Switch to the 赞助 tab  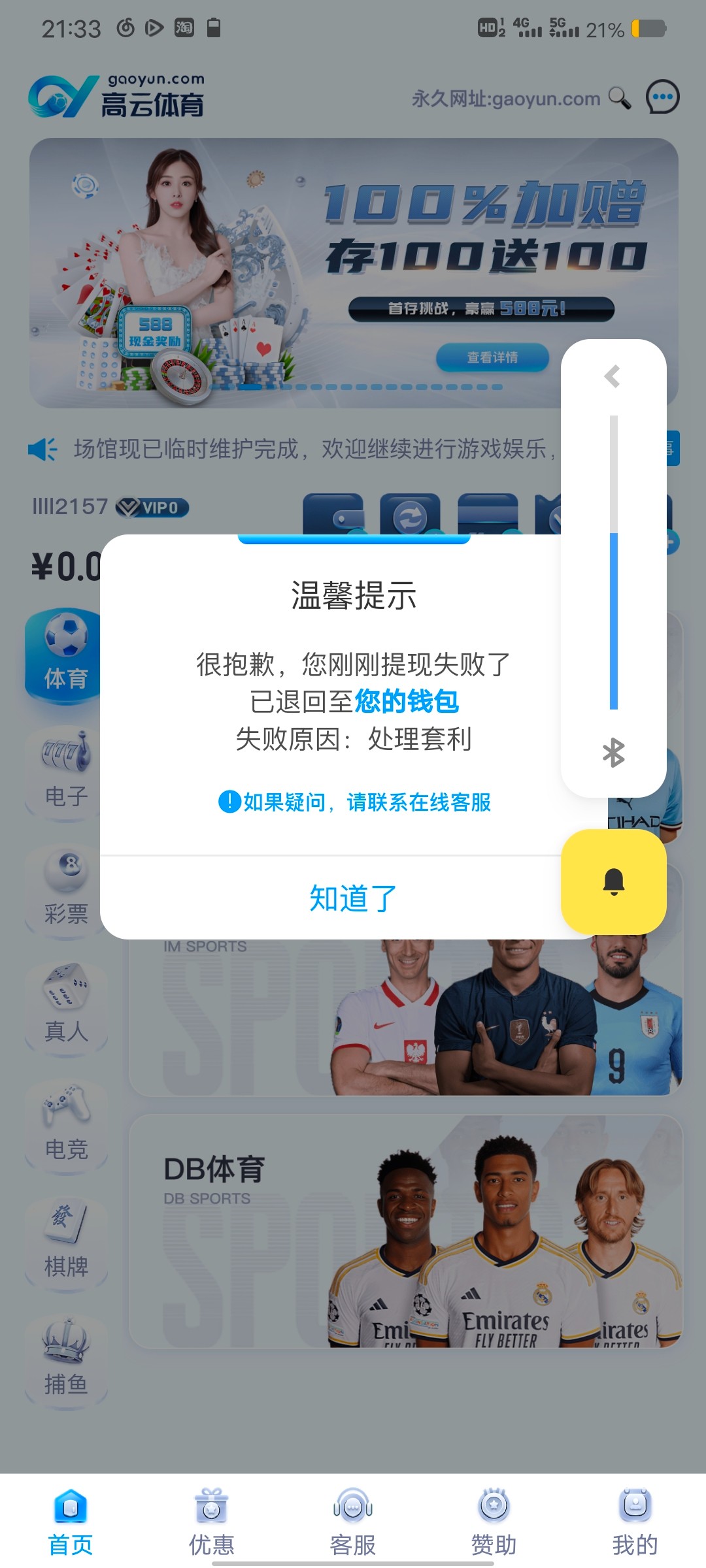494,1522
